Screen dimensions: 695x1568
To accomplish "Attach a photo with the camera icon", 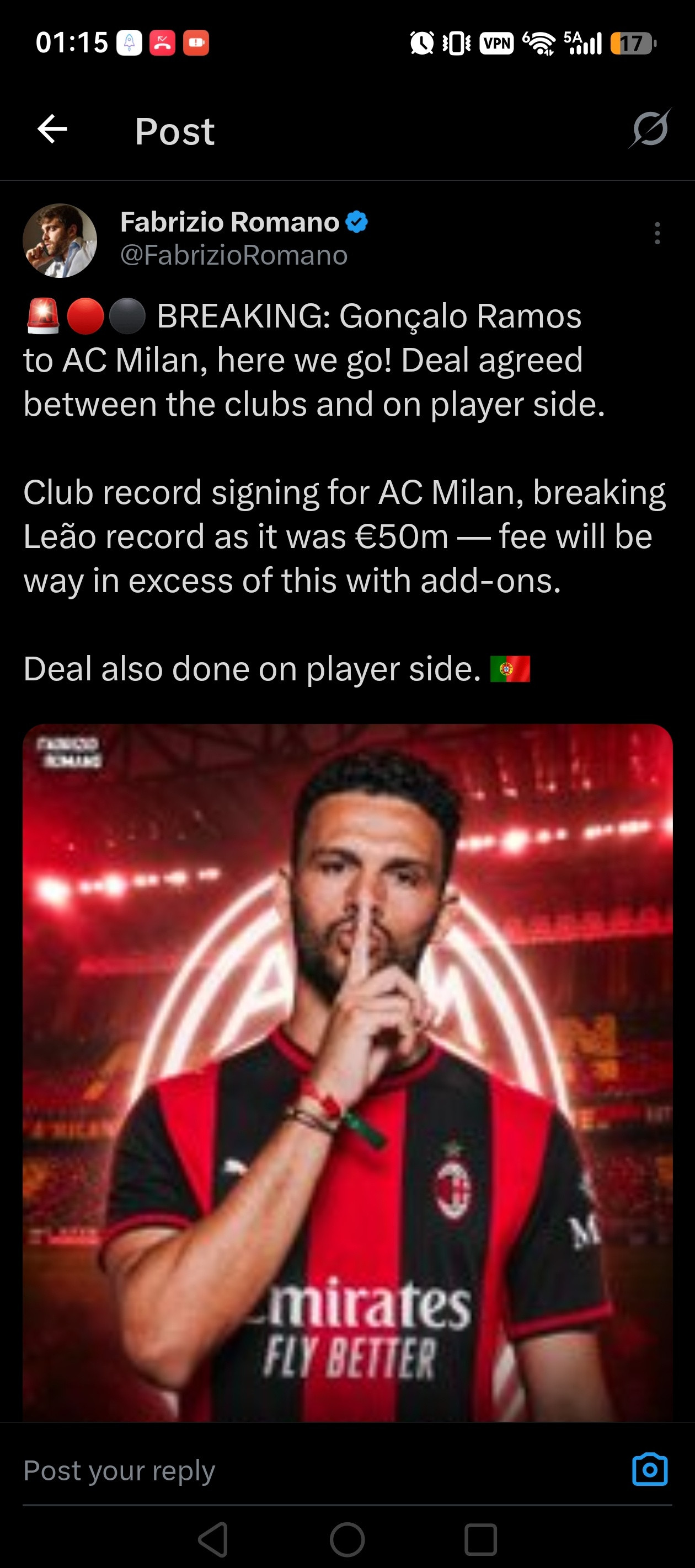I will (x=650, y=1469).
